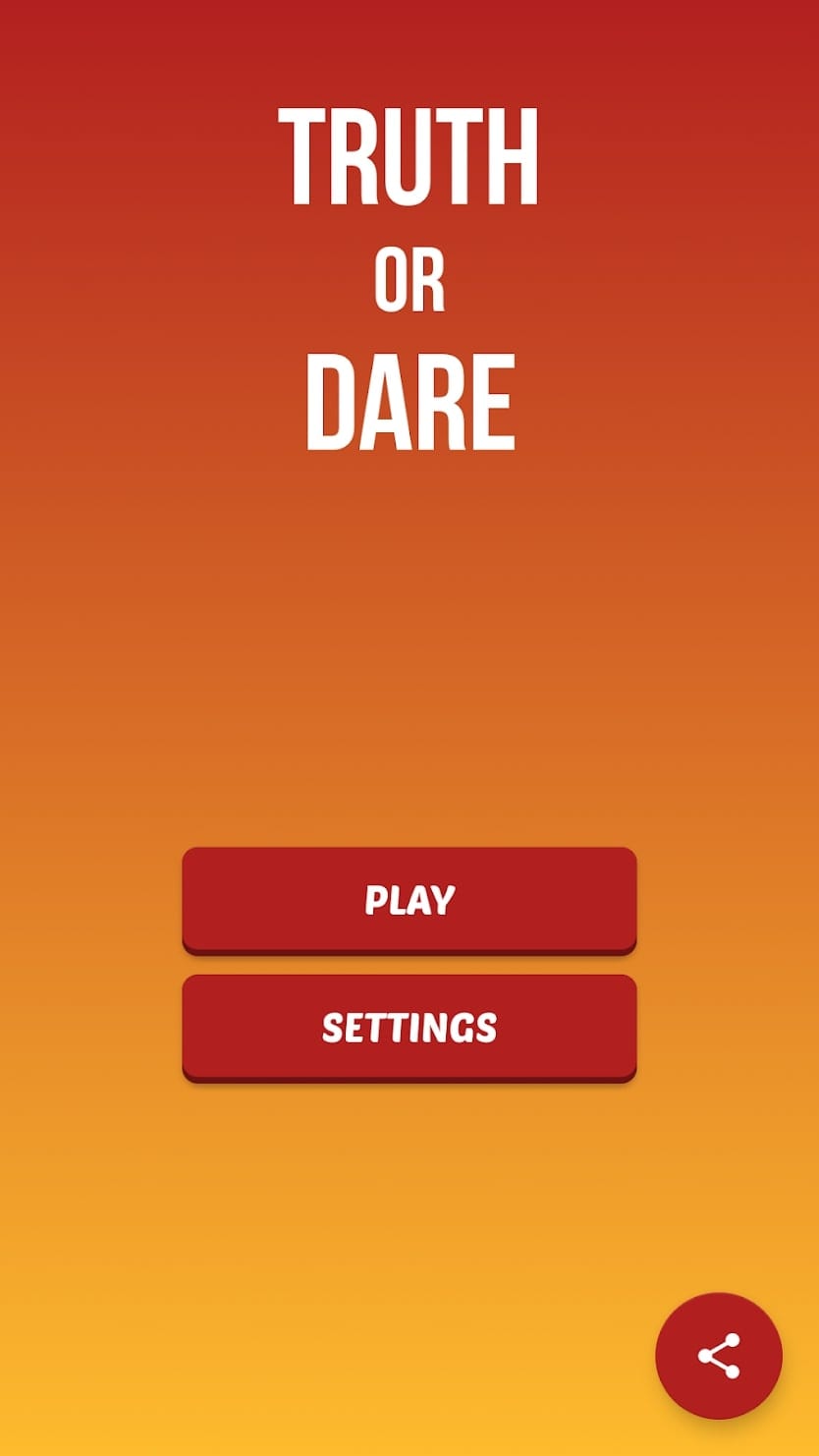The image size is (819, 1456).
Task: Start the game with the Play button
Action: (409, 900)
